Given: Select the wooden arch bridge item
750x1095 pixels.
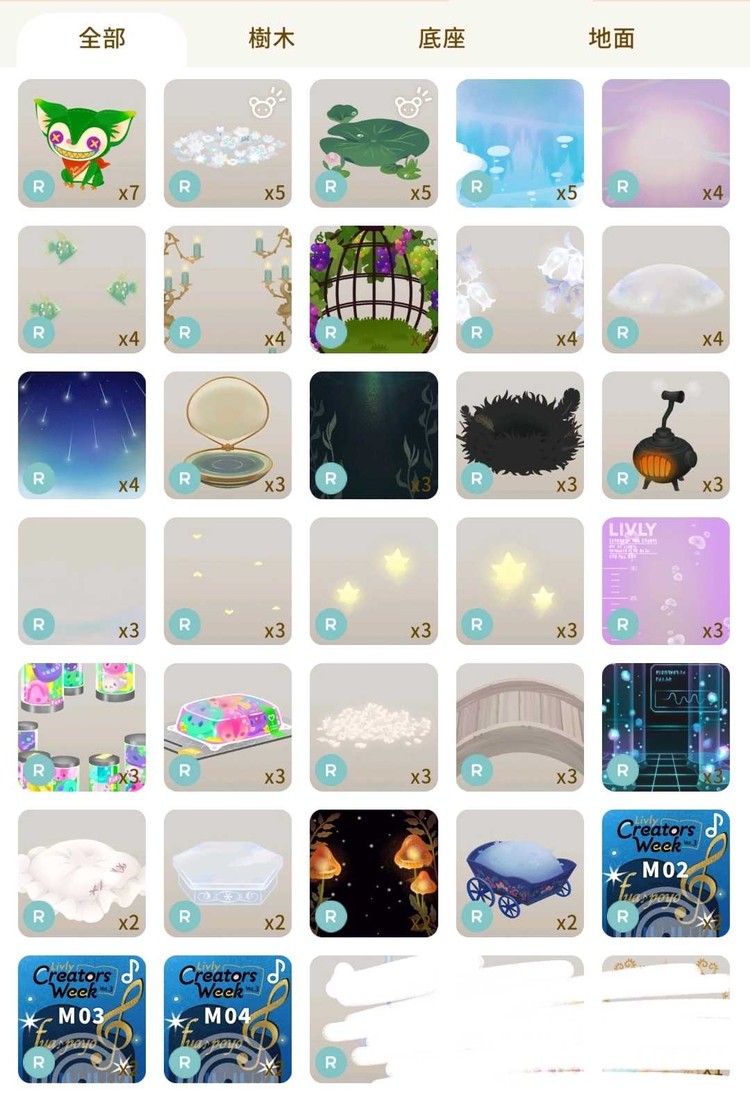Looking at the screenshot, I should 520,727.
